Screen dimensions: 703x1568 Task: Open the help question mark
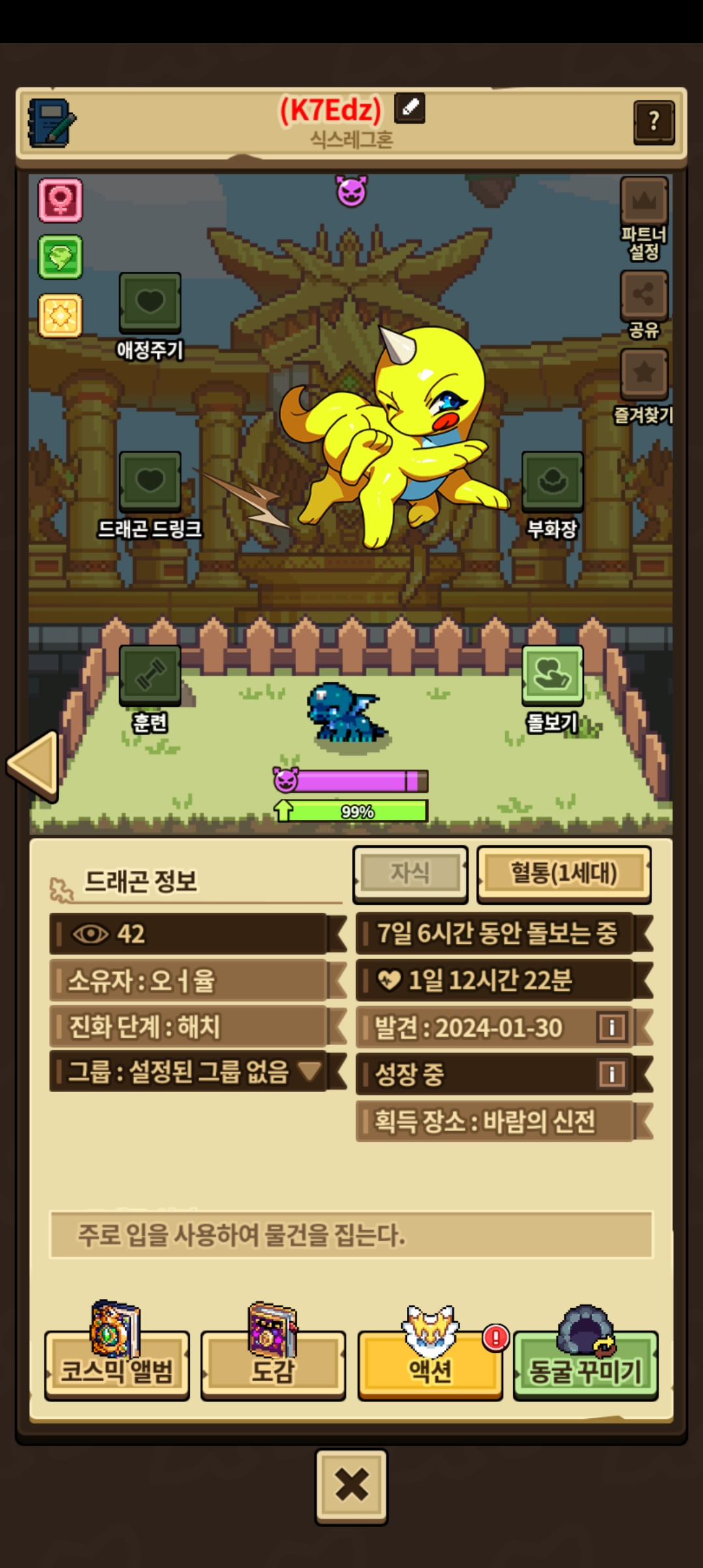pyautogui.click(x=654, y=122)
